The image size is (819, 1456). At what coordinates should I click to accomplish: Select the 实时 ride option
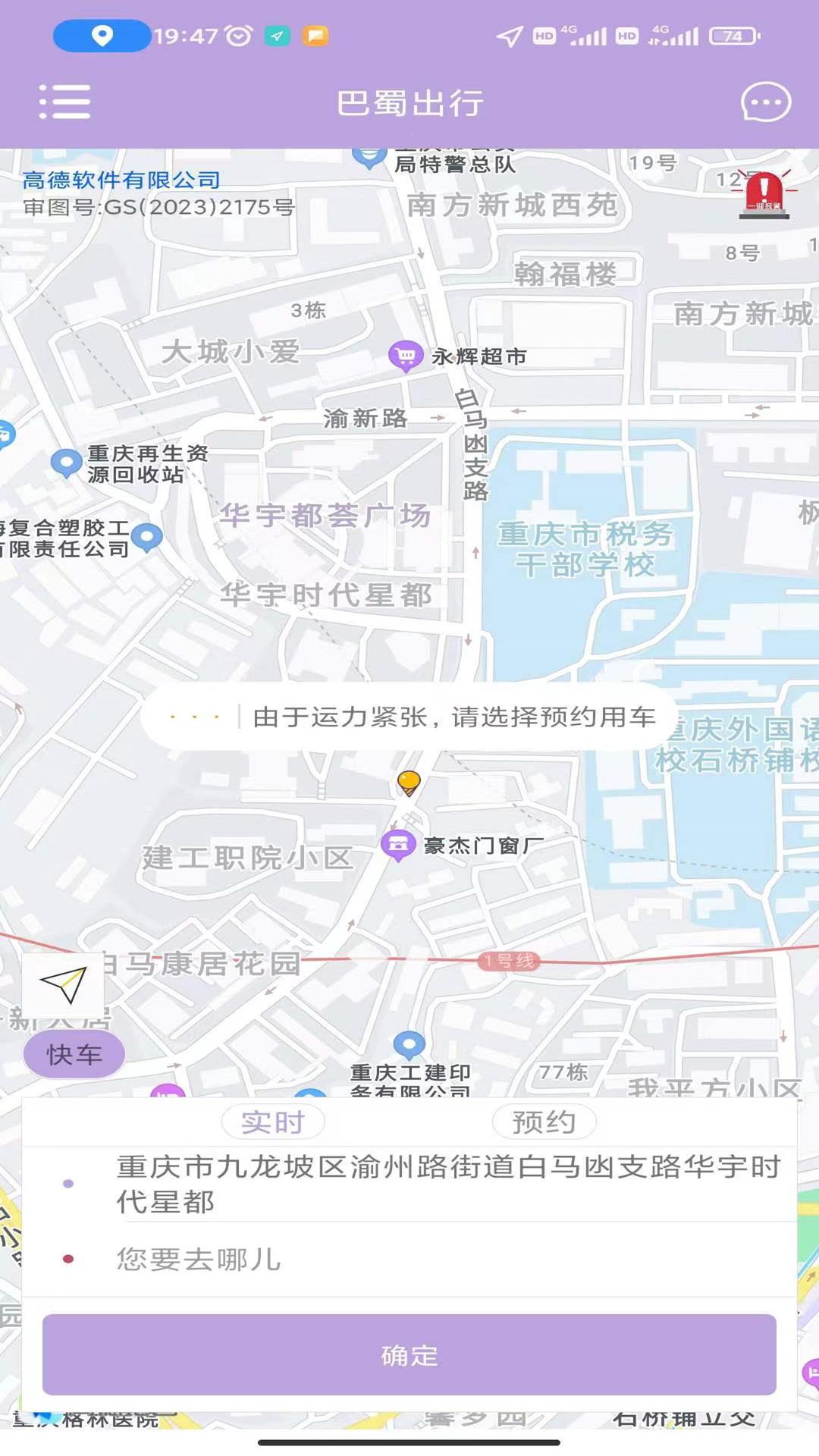tap(272, 1120)
